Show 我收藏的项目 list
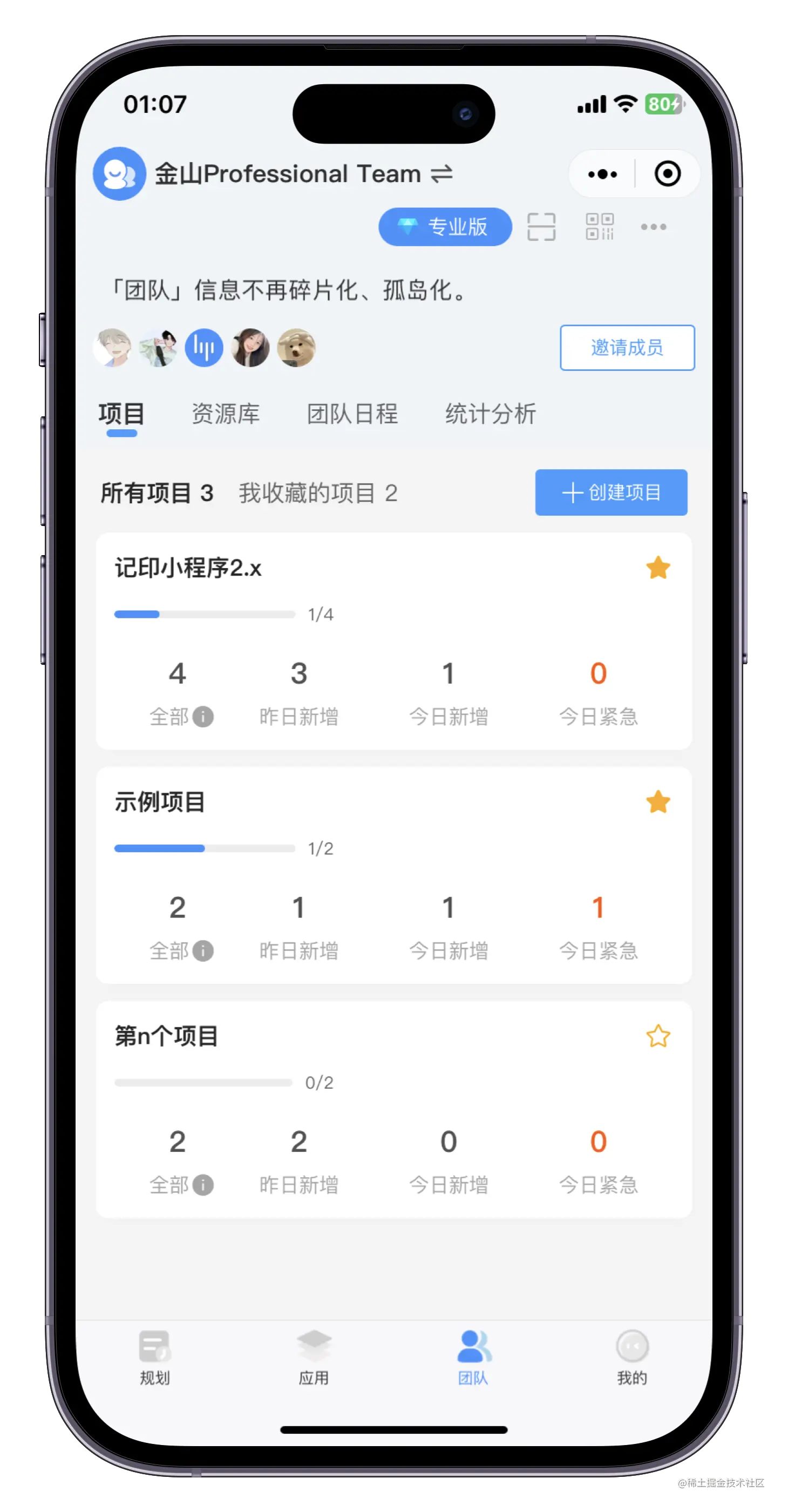Screen dimensions: 788x1512 [317, 493]
